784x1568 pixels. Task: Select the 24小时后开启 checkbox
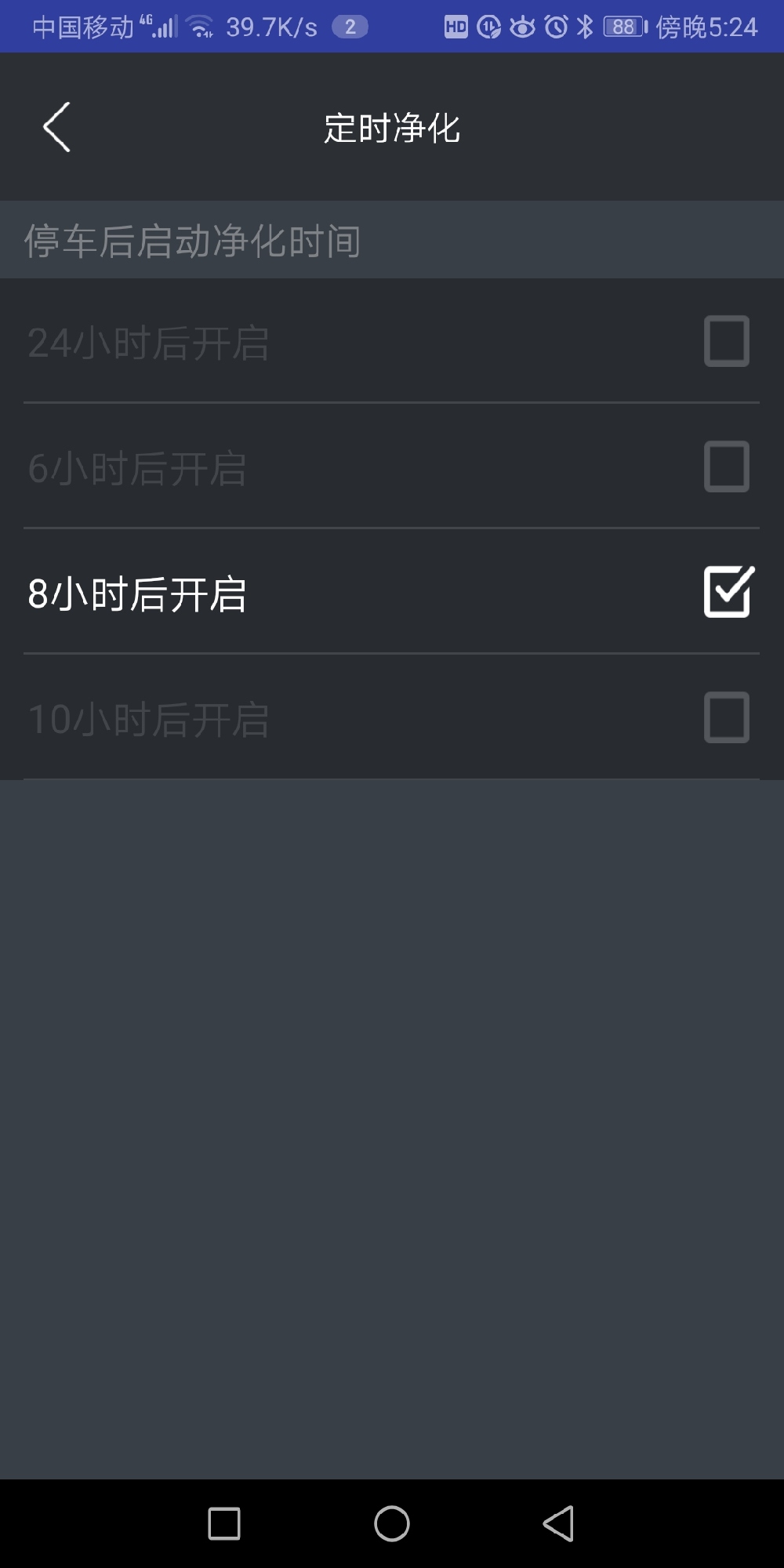(727, 341)
